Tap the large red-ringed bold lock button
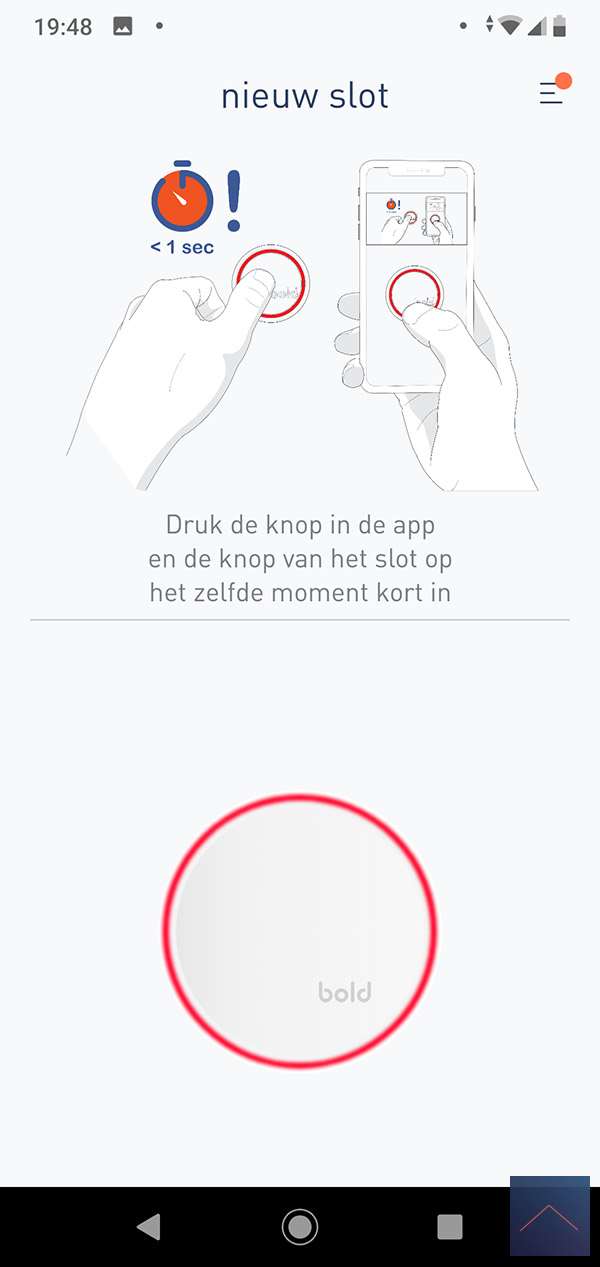 [x=300, y=932]
